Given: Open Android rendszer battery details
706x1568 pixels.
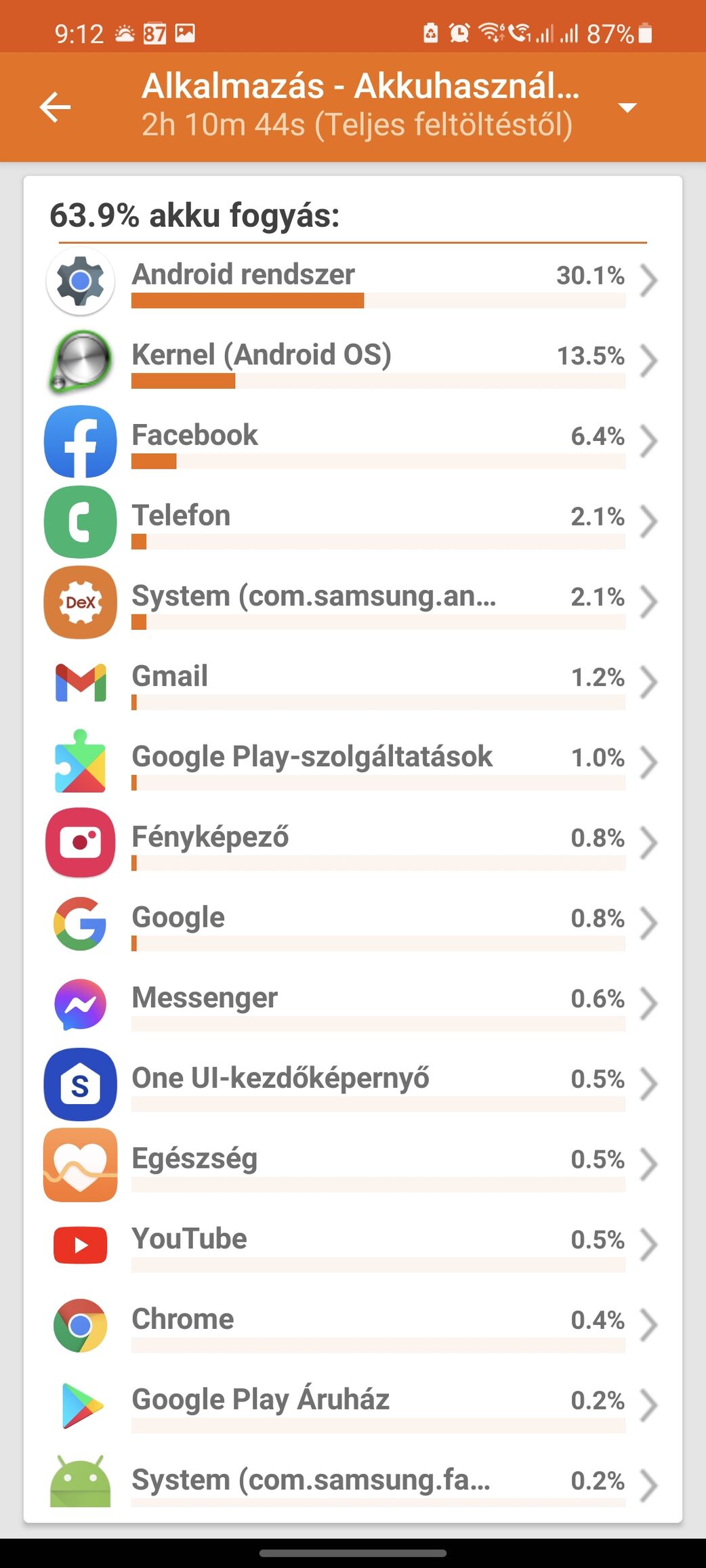Looking at the screenshot, I should (x=352, y=281).
